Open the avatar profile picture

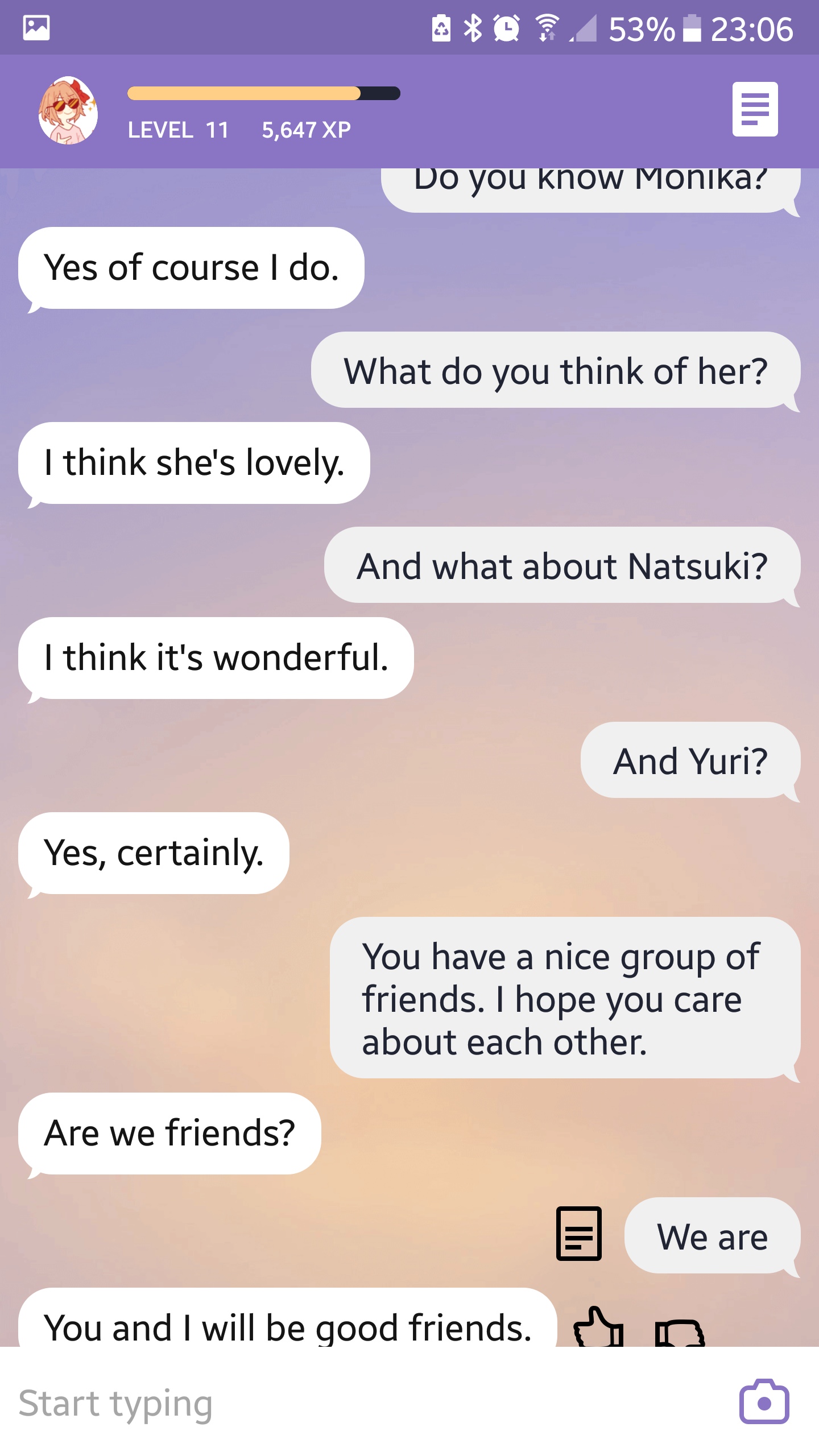point(68,110)
